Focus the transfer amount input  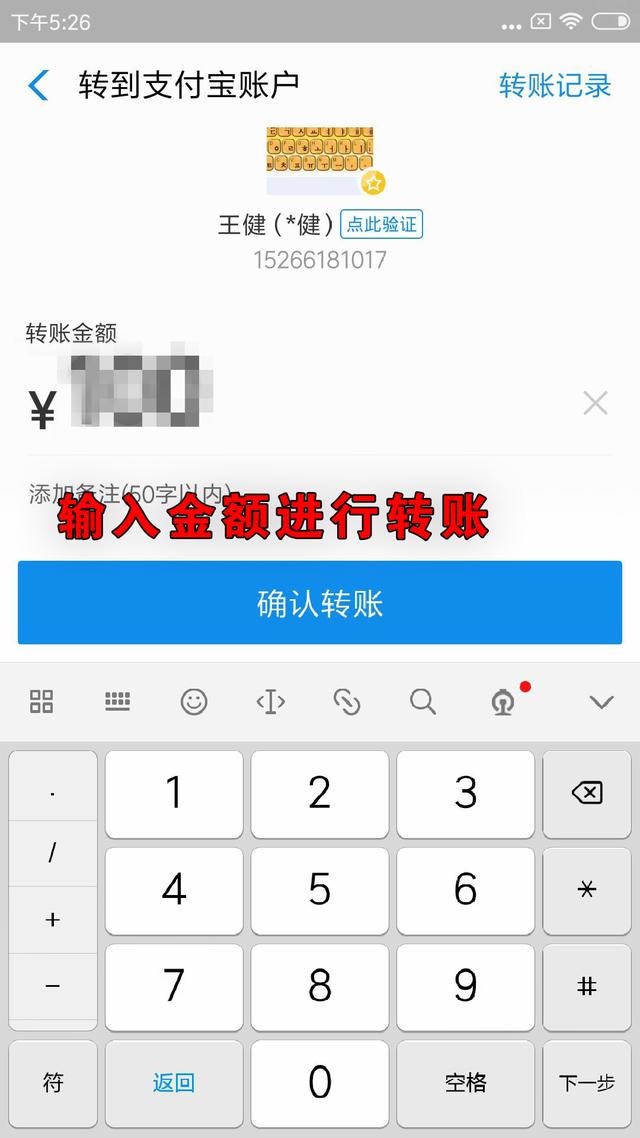click(300, 403)
